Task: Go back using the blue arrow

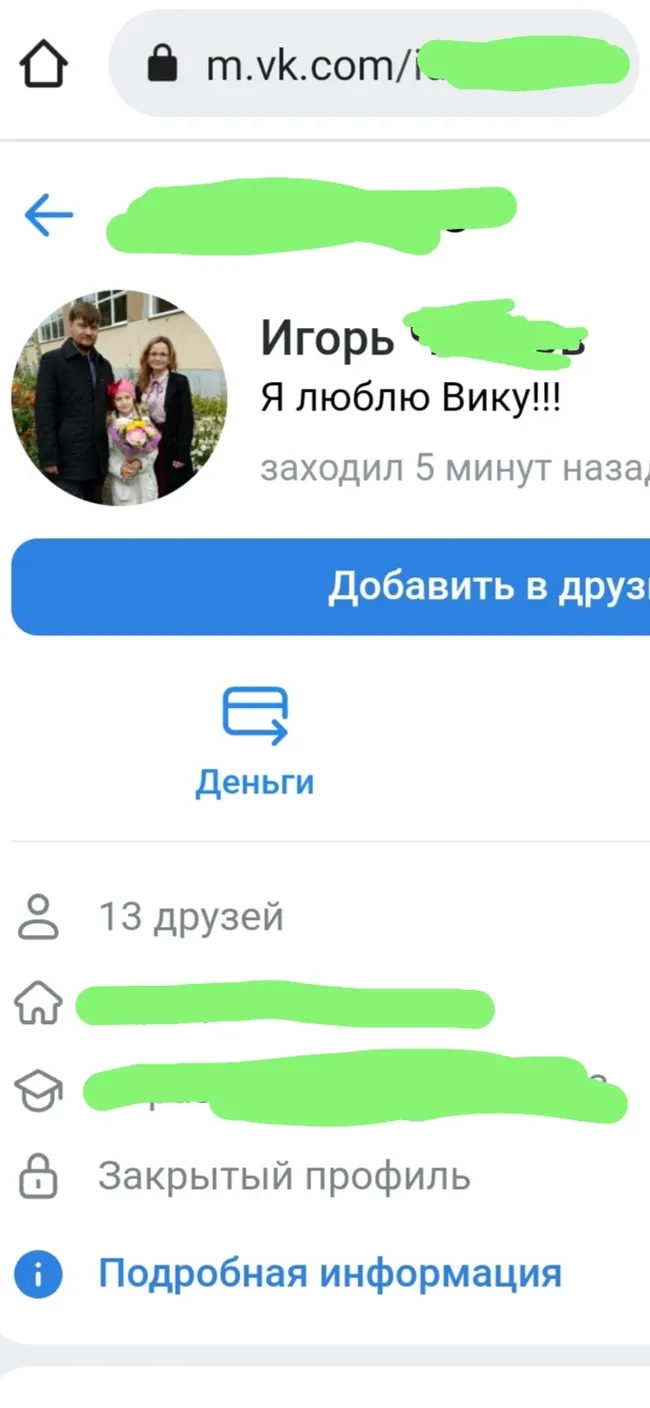Action: click(x=49, y=214)
